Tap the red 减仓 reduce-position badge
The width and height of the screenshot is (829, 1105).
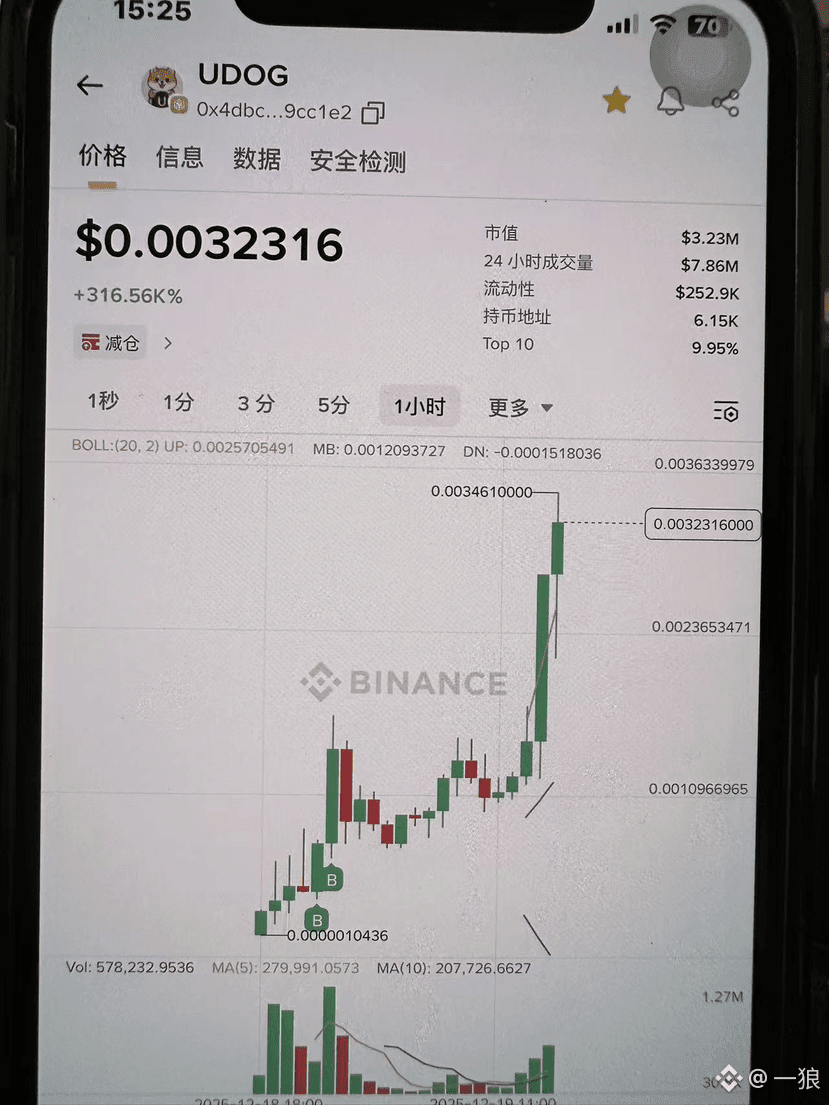pos(108,342)
